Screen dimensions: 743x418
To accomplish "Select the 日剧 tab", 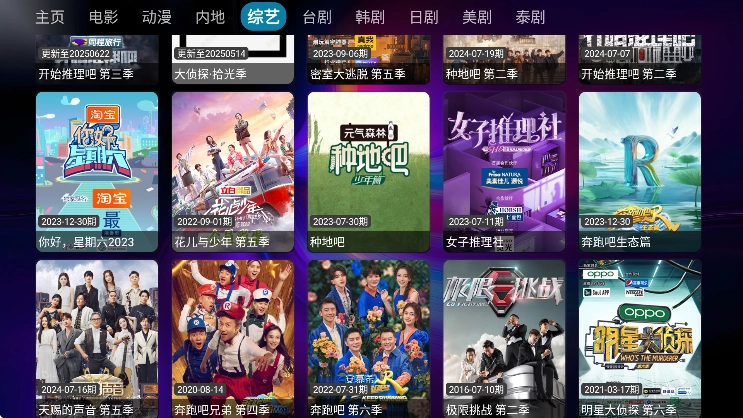I will pos(424,17).
